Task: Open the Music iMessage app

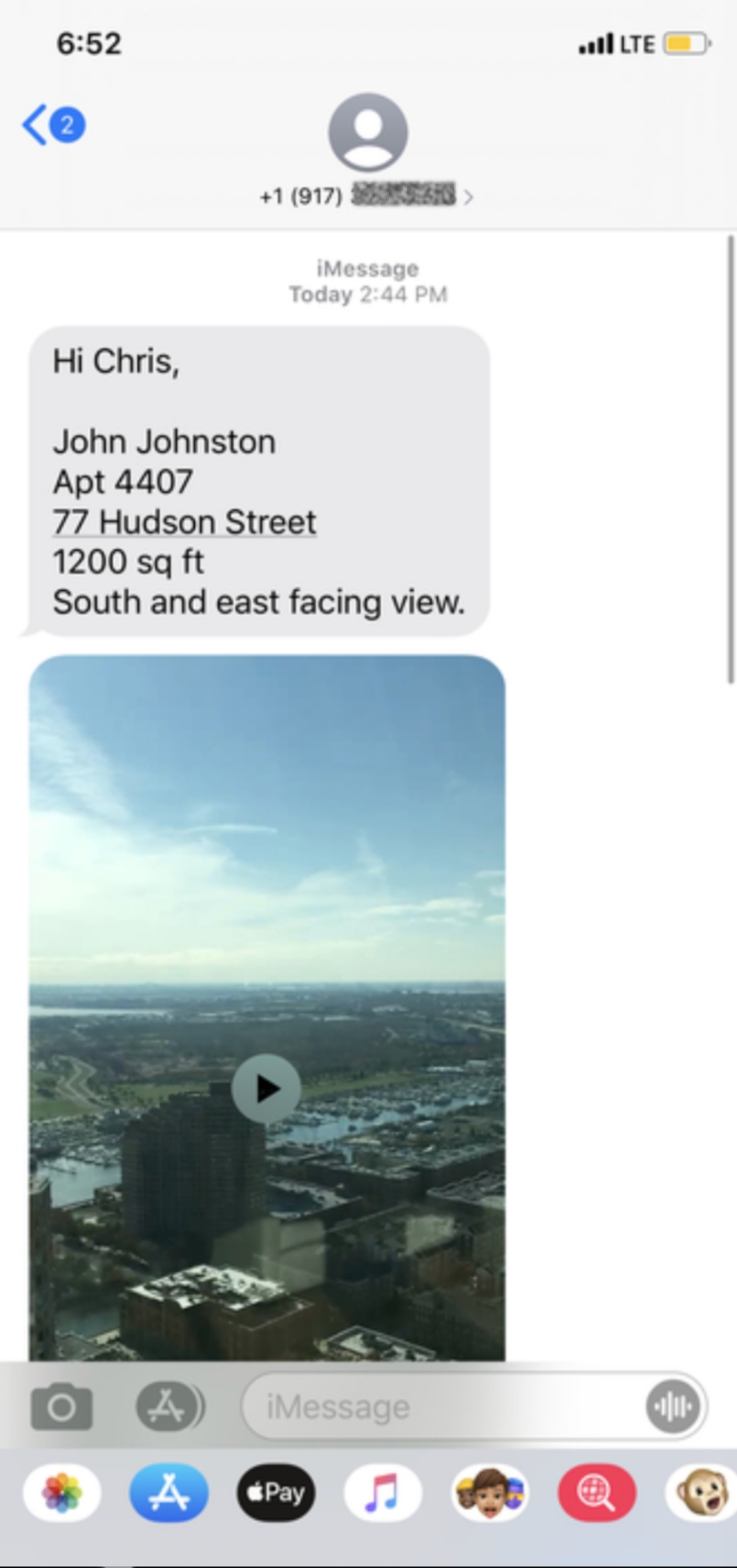Action: (x=383, y=1492)
